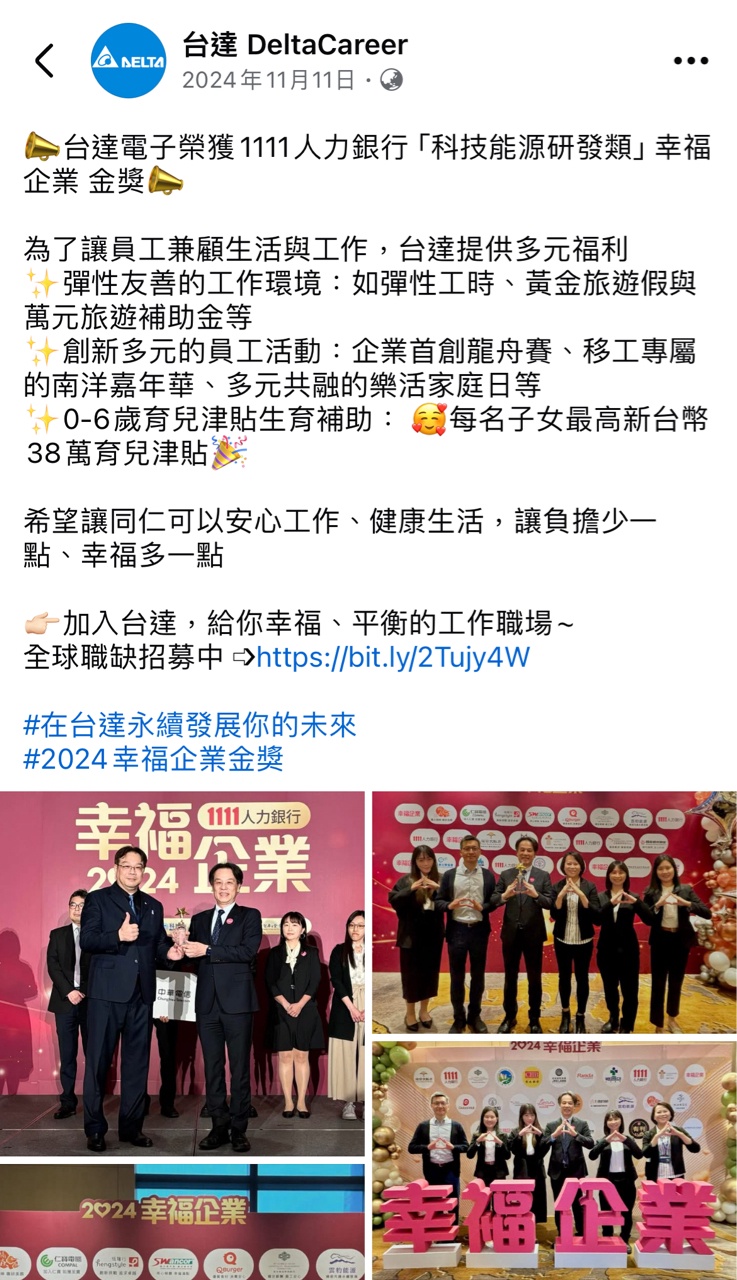Open the photo of two men holding the award
The image size is (737, 1280).
pos(182,973)
